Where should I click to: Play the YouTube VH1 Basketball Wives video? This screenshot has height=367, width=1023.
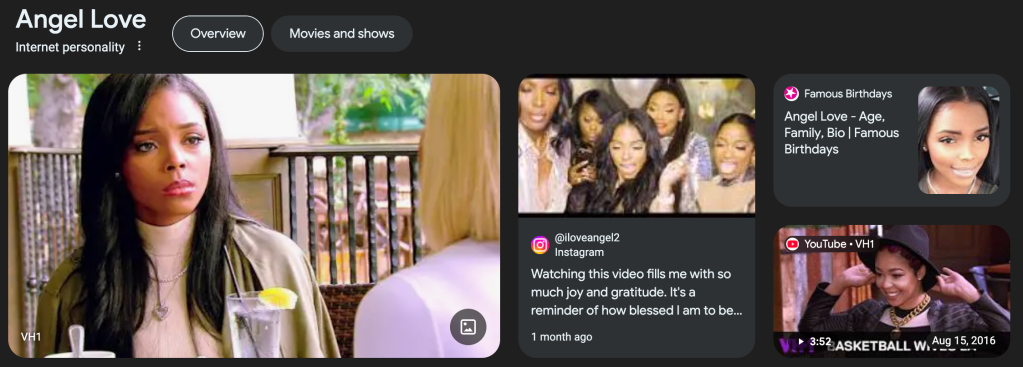tap(891, 291)
